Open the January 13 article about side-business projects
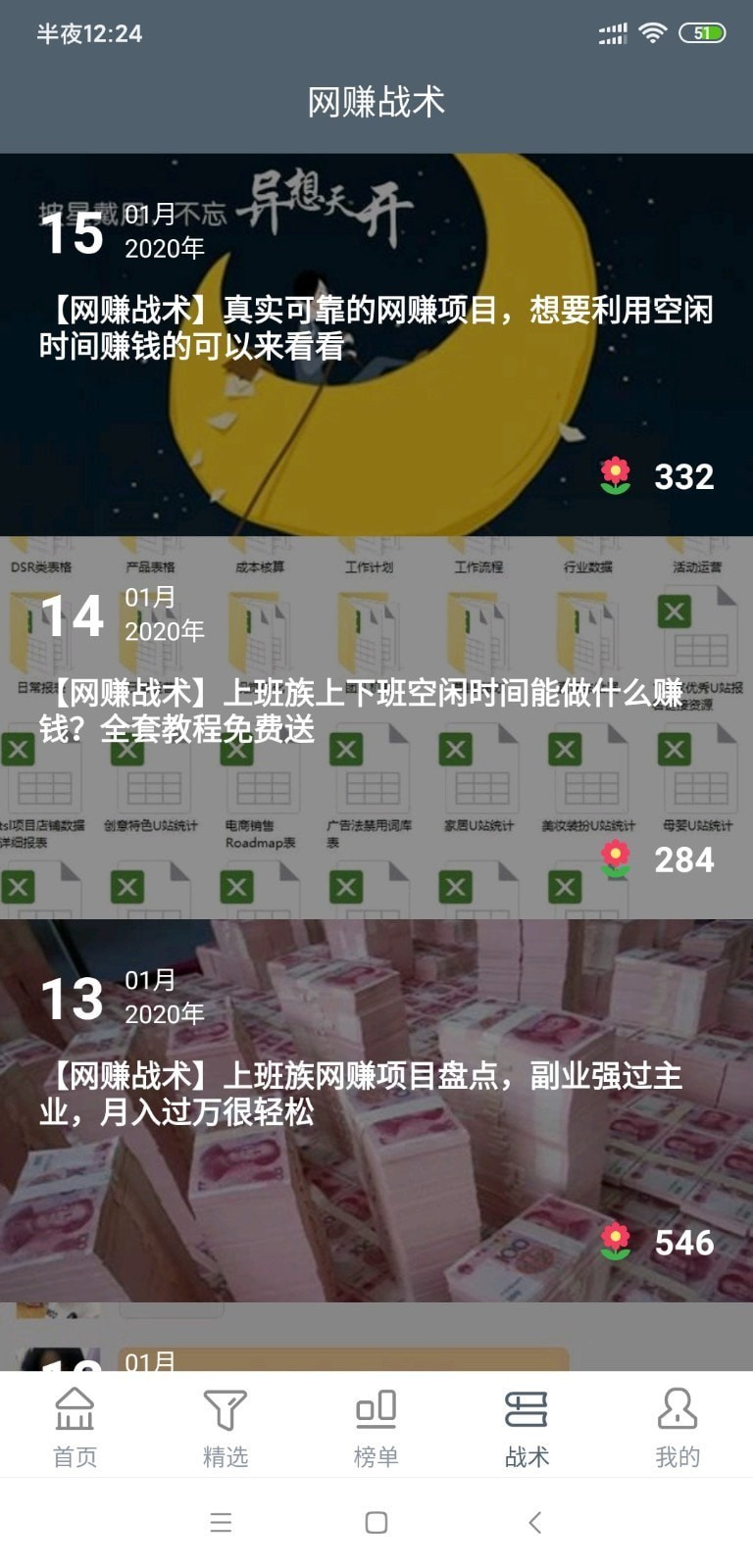The height and width of the screenshot is (1568, 753). point(376,1094)
